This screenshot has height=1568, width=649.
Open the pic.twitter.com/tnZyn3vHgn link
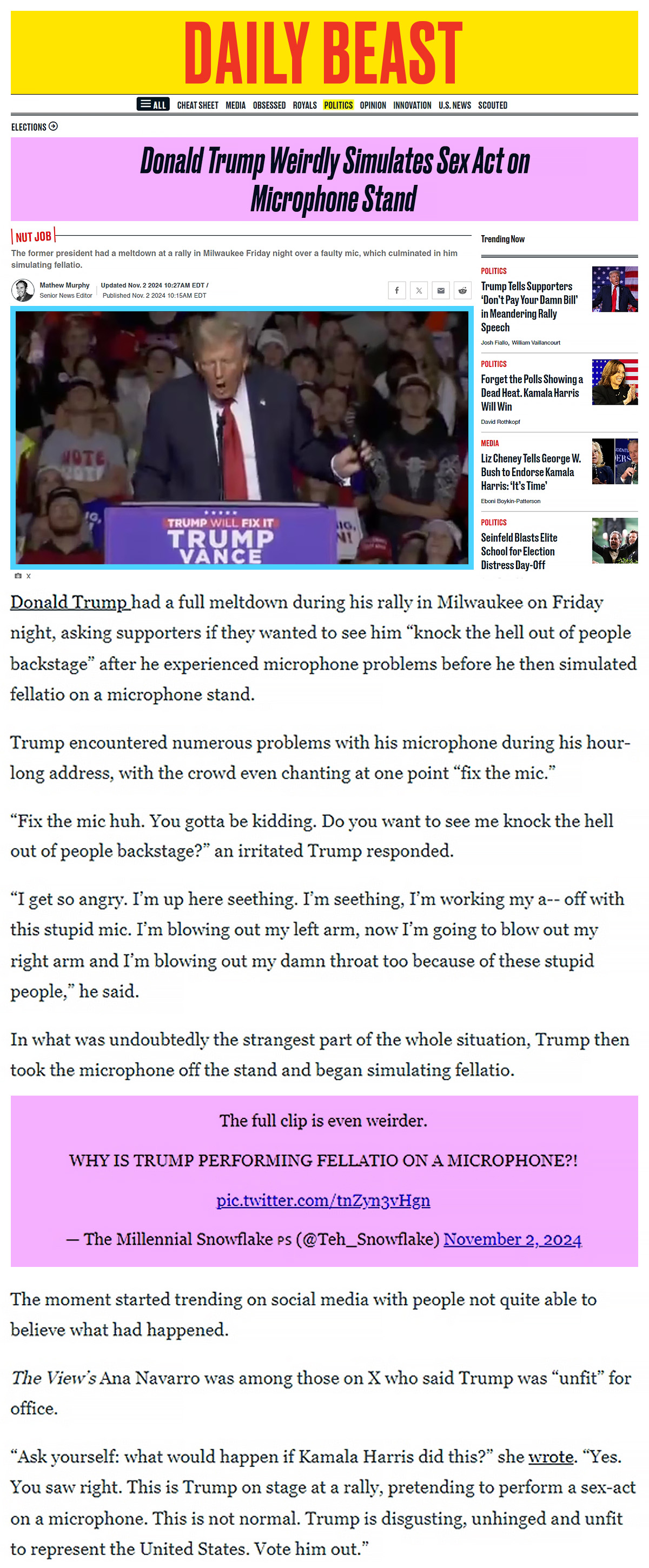323,1200
